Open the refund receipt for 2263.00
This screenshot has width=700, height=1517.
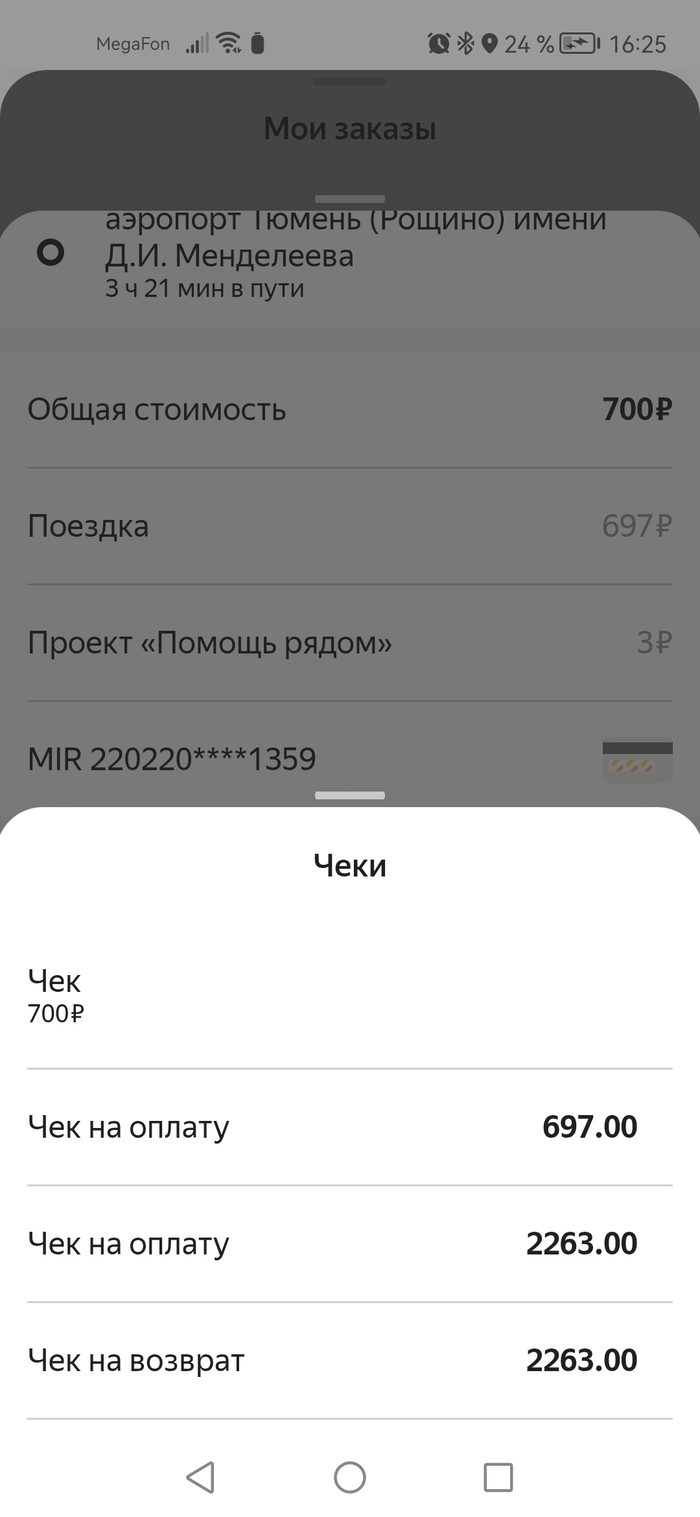coord(349,1360)
